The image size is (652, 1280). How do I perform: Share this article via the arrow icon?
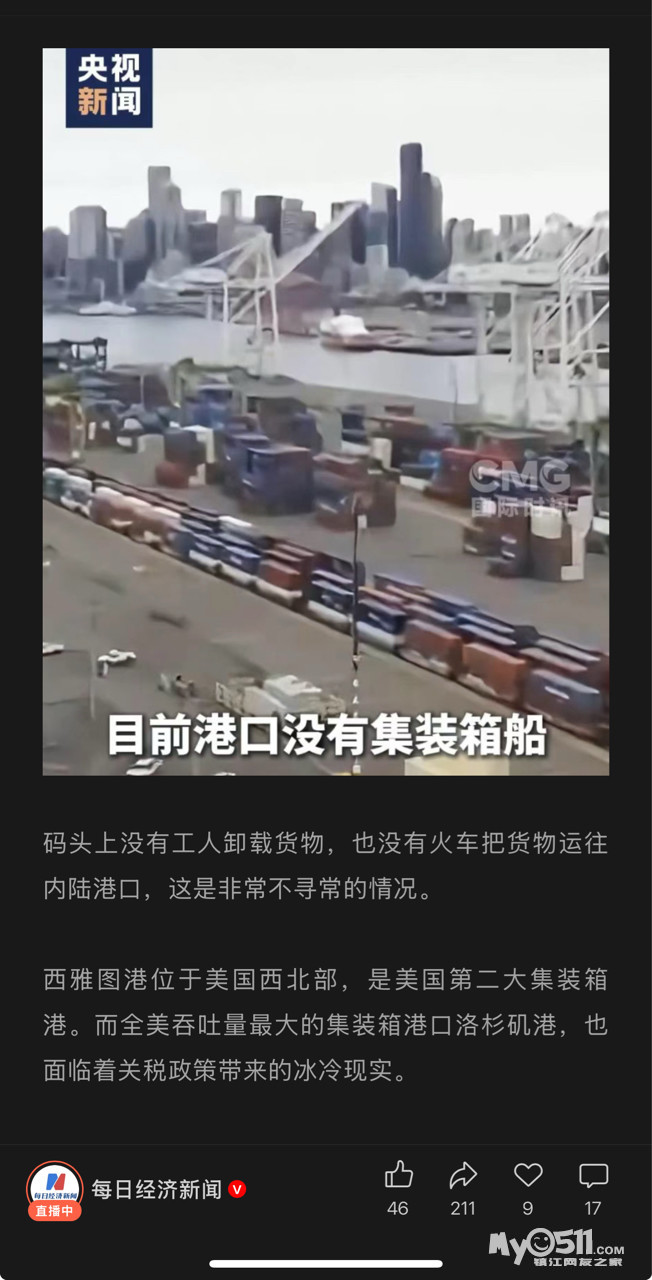tap(463, 1176)
